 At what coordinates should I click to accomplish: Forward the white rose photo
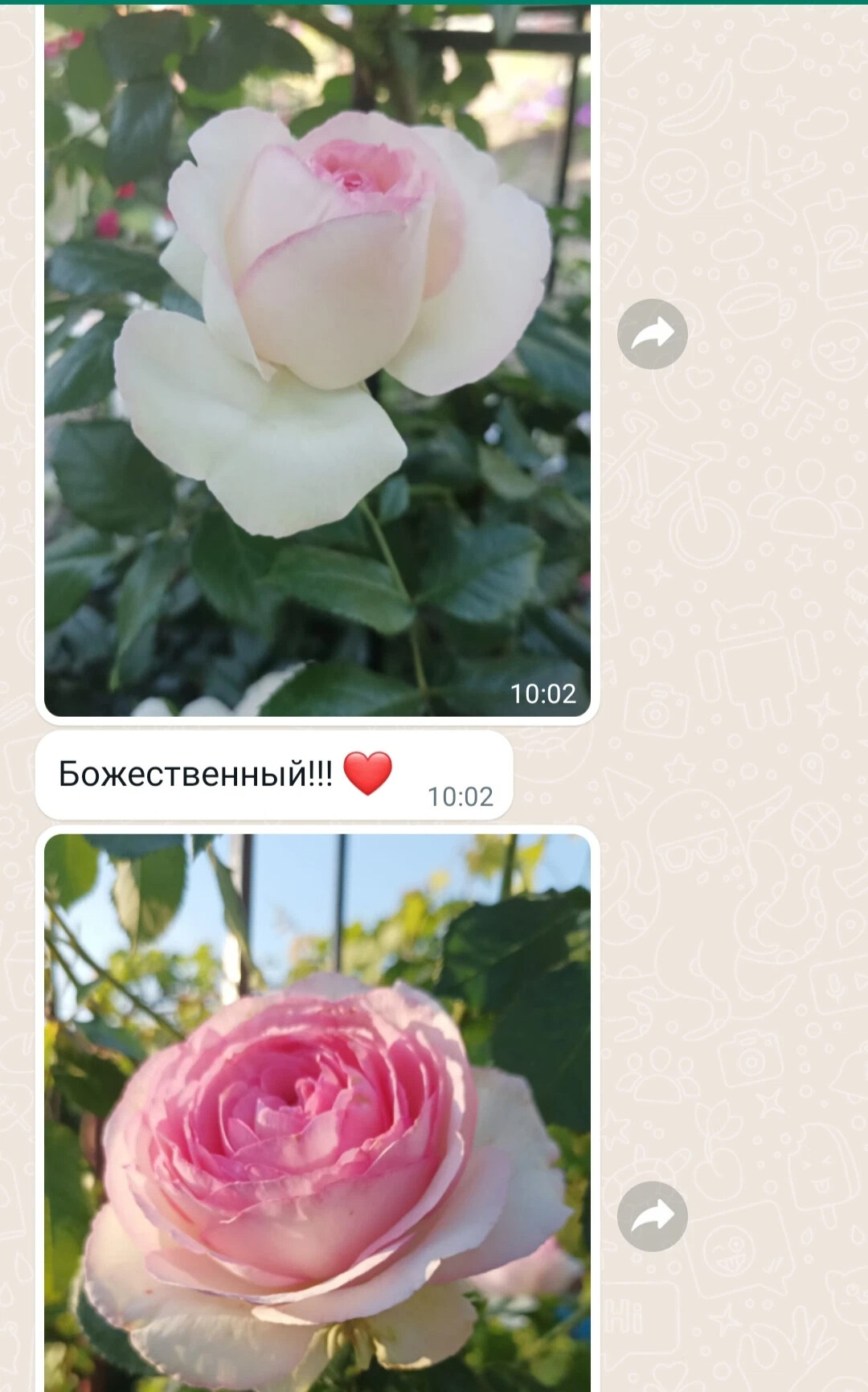click(x=653, y=334)
